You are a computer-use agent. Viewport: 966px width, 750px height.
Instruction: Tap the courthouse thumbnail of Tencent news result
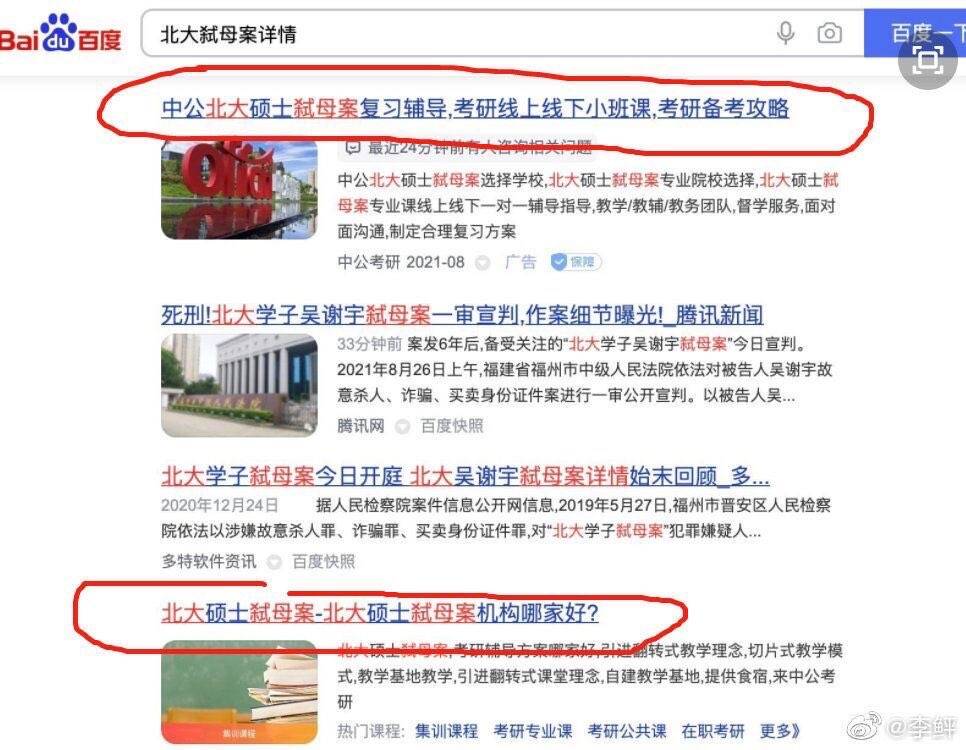pyautogui.click(x=239, y=385)
